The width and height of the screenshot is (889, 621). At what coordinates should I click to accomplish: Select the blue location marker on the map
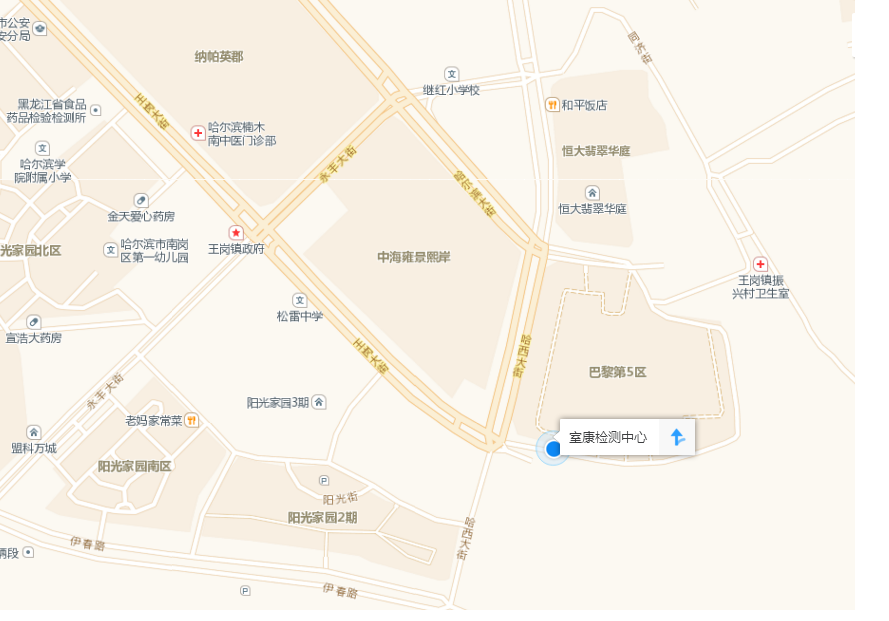553,449
